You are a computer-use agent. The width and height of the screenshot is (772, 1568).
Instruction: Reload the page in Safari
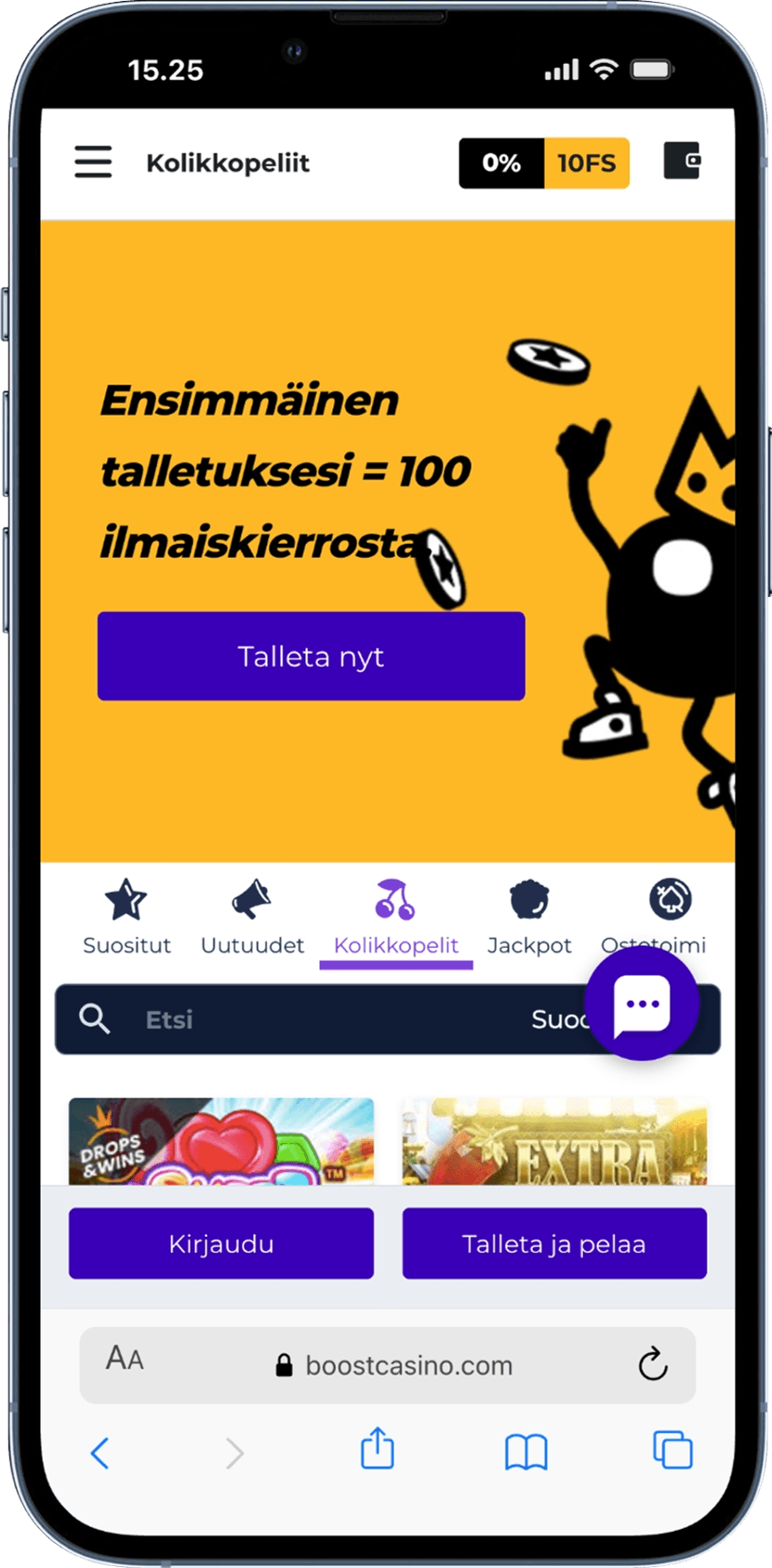653,1364
